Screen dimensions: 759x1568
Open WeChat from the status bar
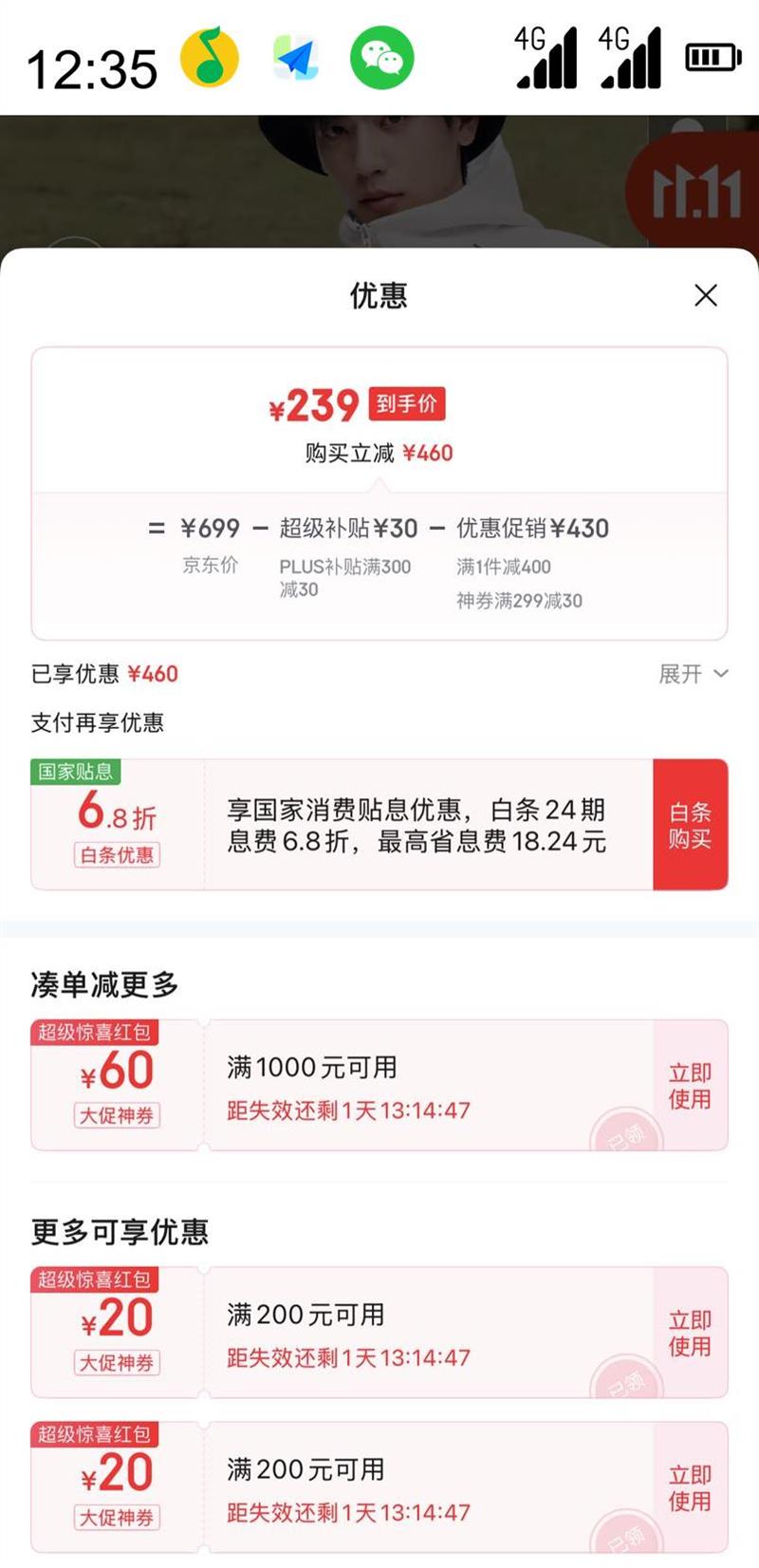(382, 57)
